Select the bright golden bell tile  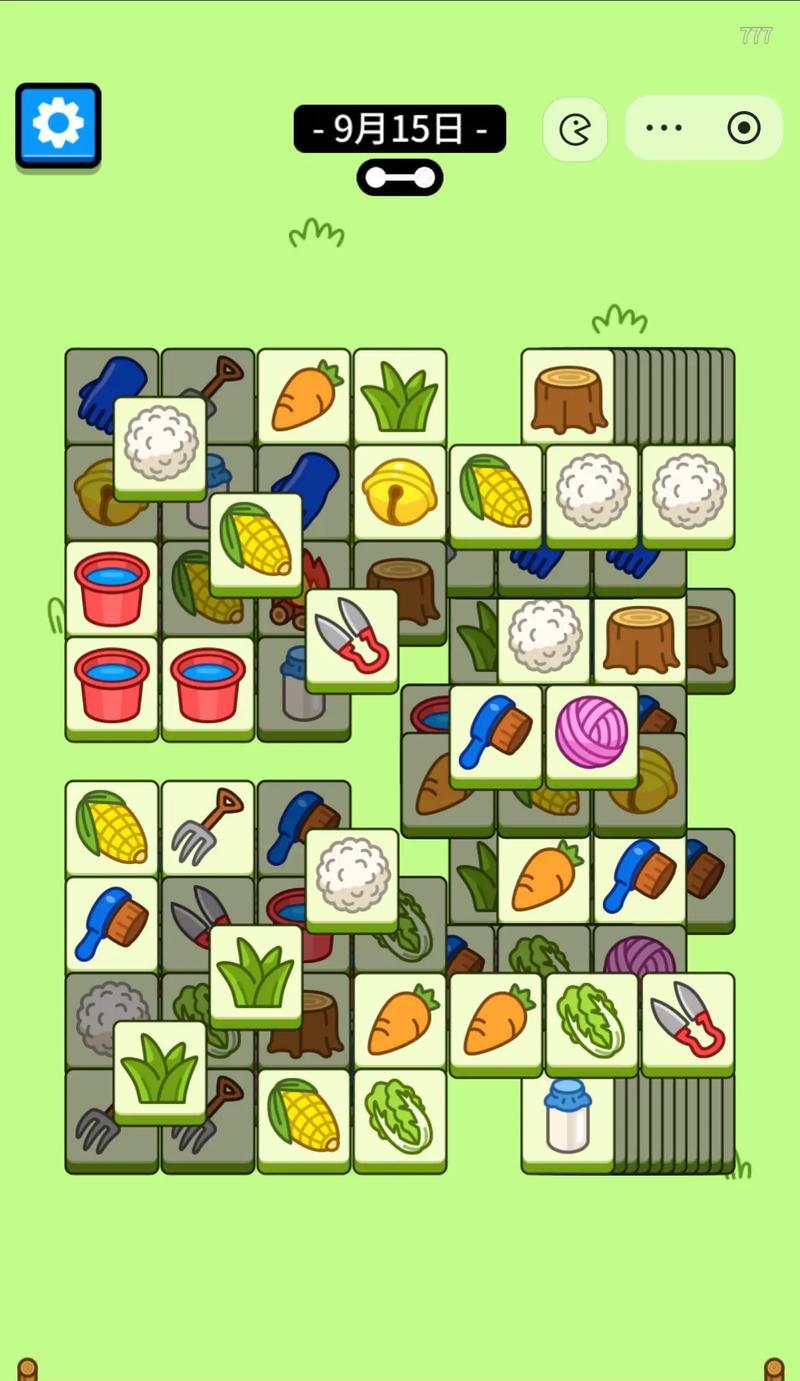(x=399, y=491)
